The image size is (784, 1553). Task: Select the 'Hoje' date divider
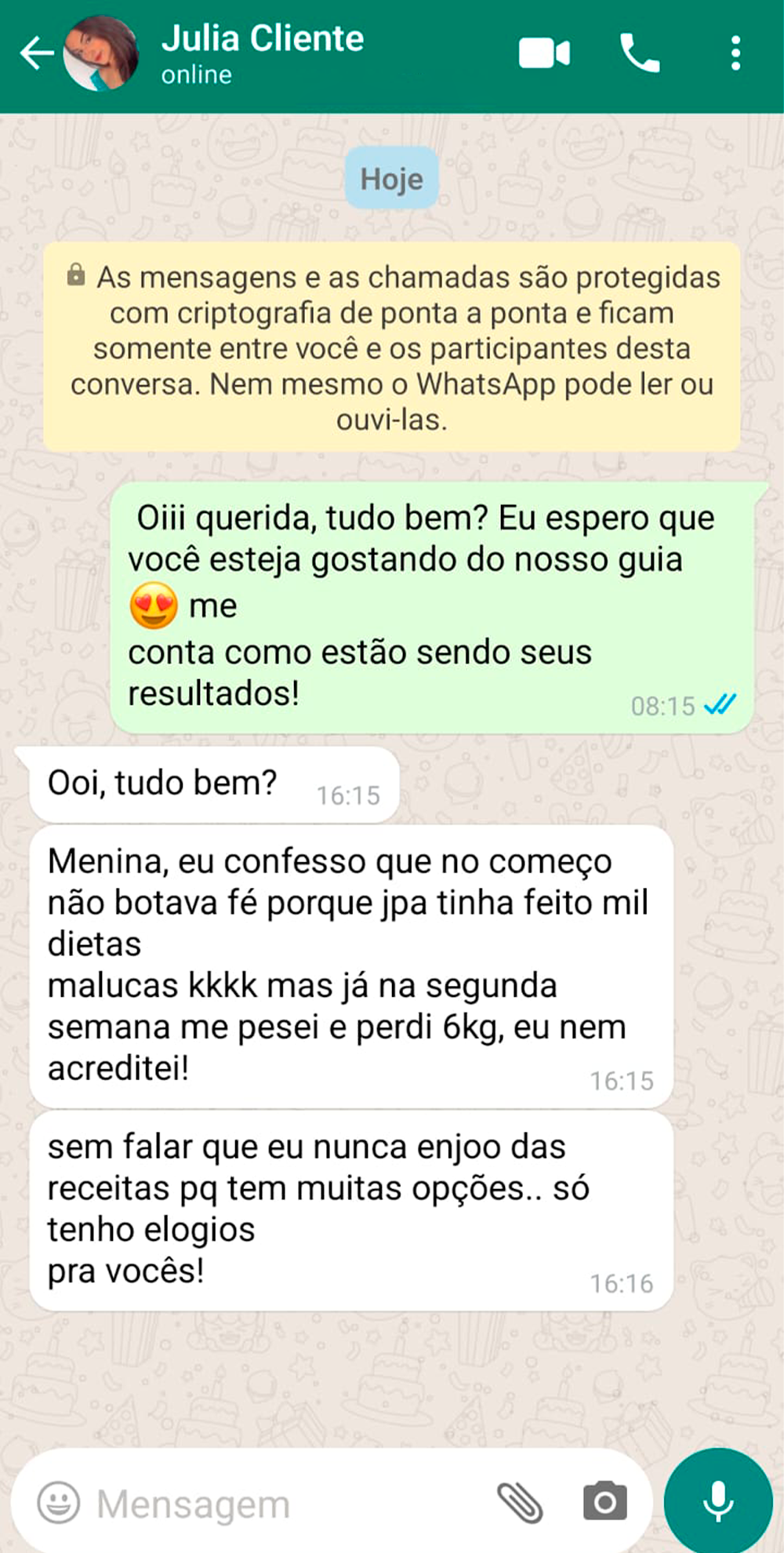(x=390, y=178)
